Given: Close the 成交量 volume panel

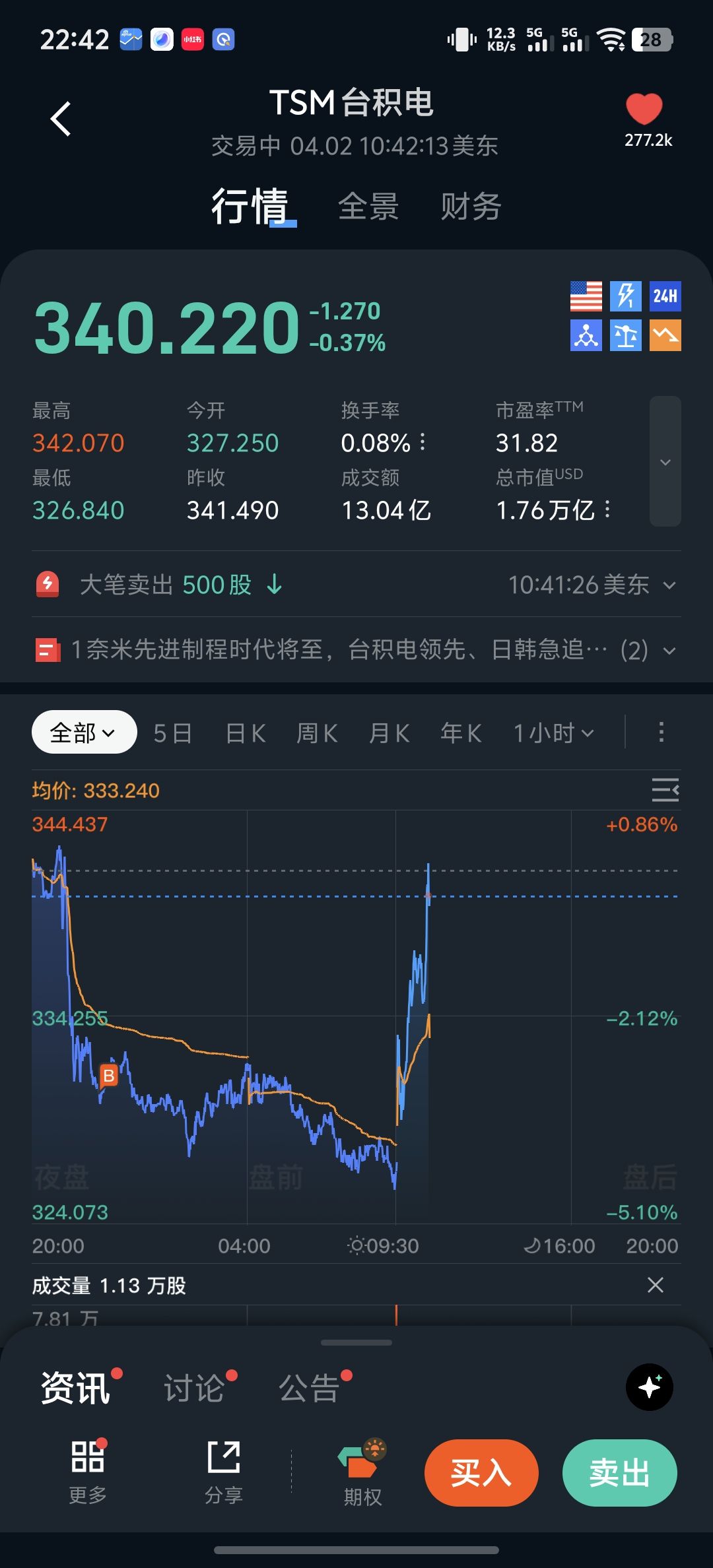Looking at the screenshot, I should click(655, 1285).
